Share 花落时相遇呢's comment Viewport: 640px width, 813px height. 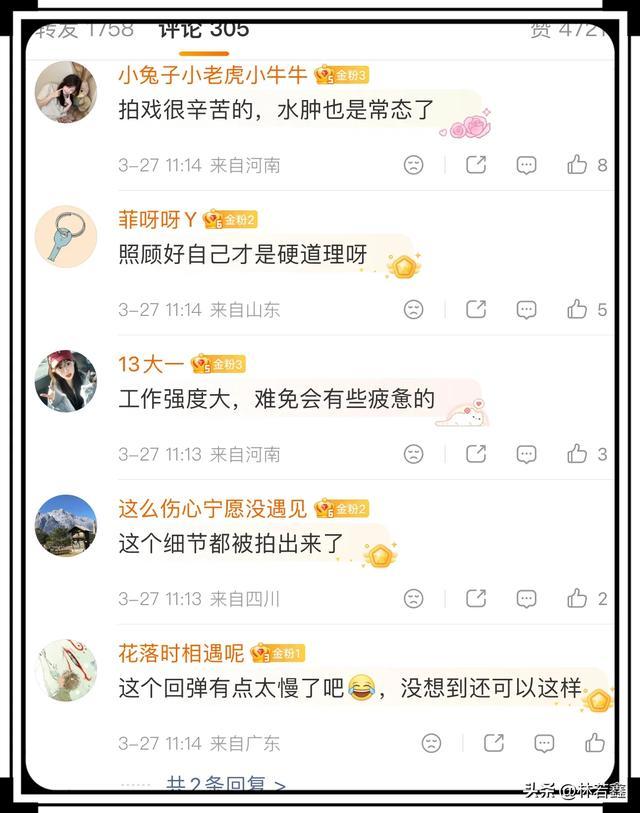pyautogui.click(x=494, y=743)
